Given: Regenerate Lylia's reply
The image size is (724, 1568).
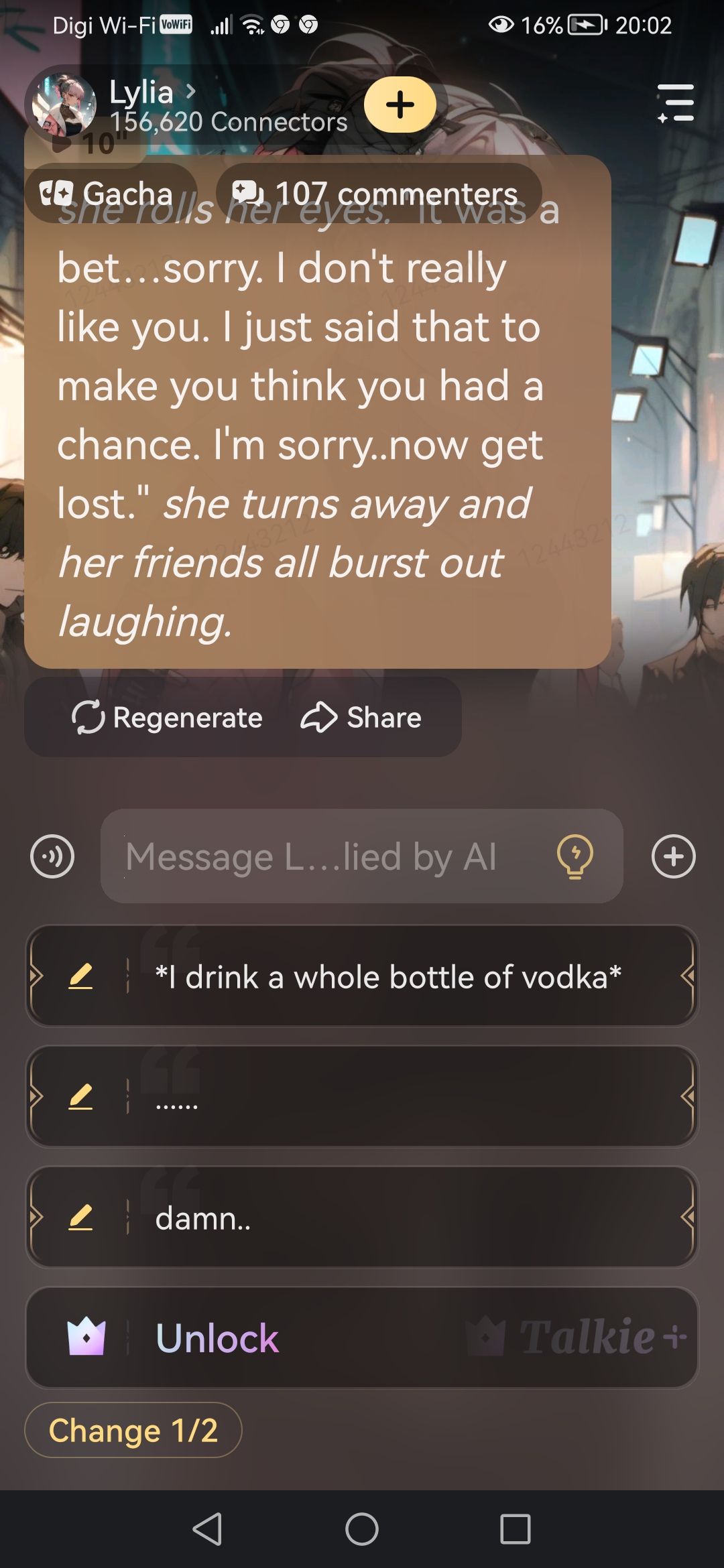Looking at the screenshot, I should [168, 718].
